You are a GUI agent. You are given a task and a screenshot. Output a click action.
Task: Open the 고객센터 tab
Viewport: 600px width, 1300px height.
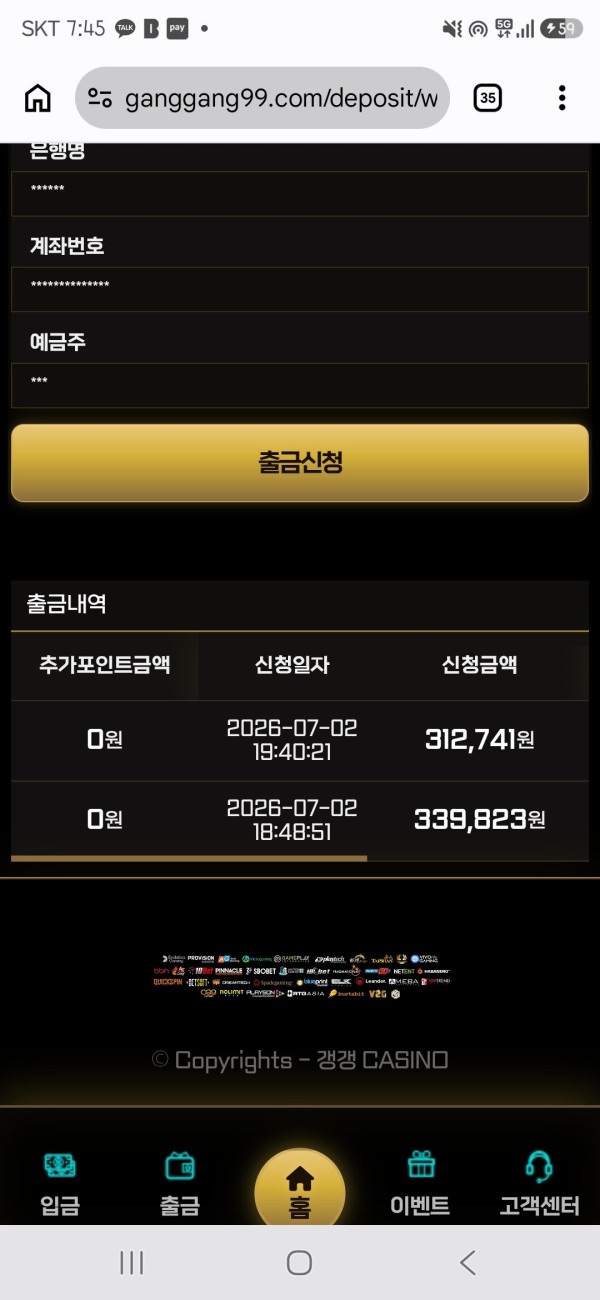click(x=540, y=1184)
